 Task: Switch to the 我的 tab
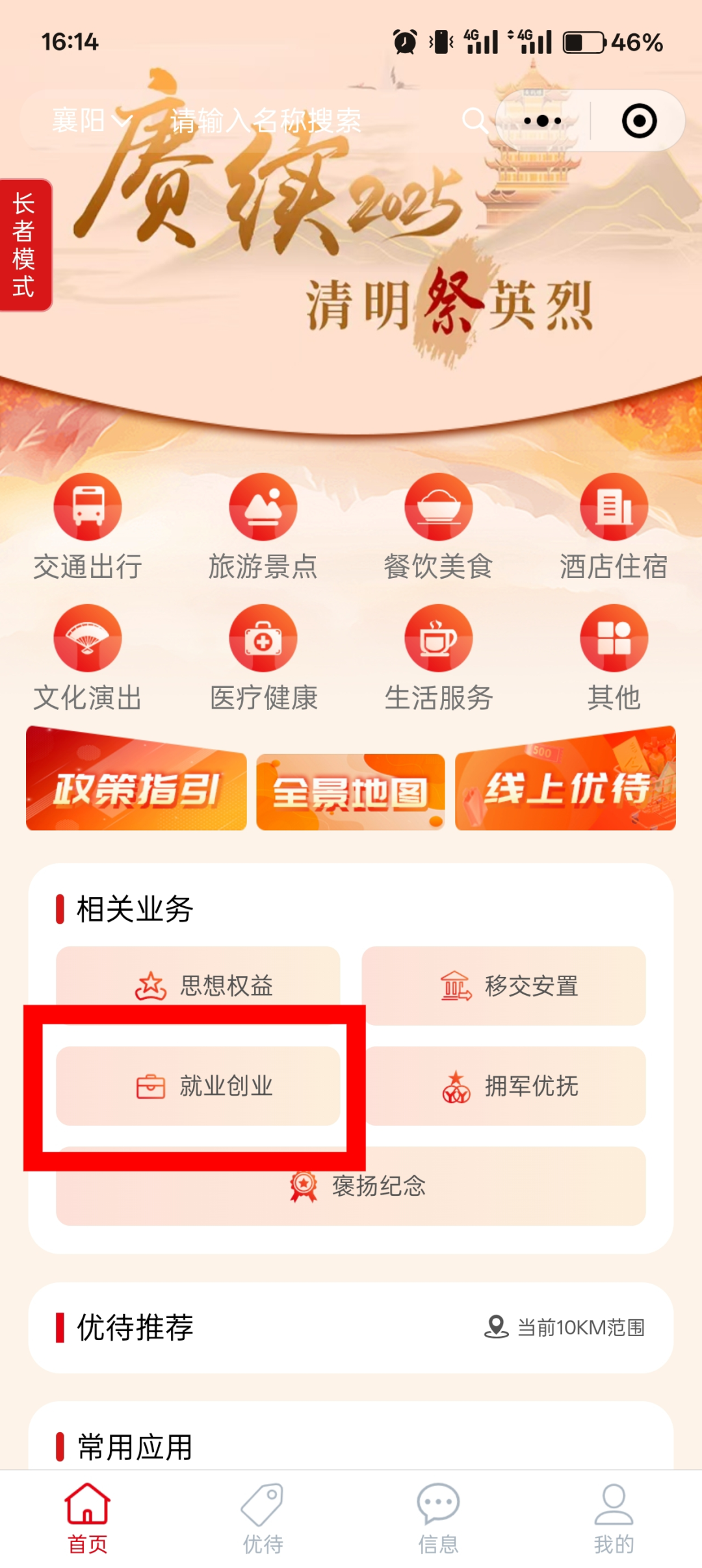(614, 1517)
